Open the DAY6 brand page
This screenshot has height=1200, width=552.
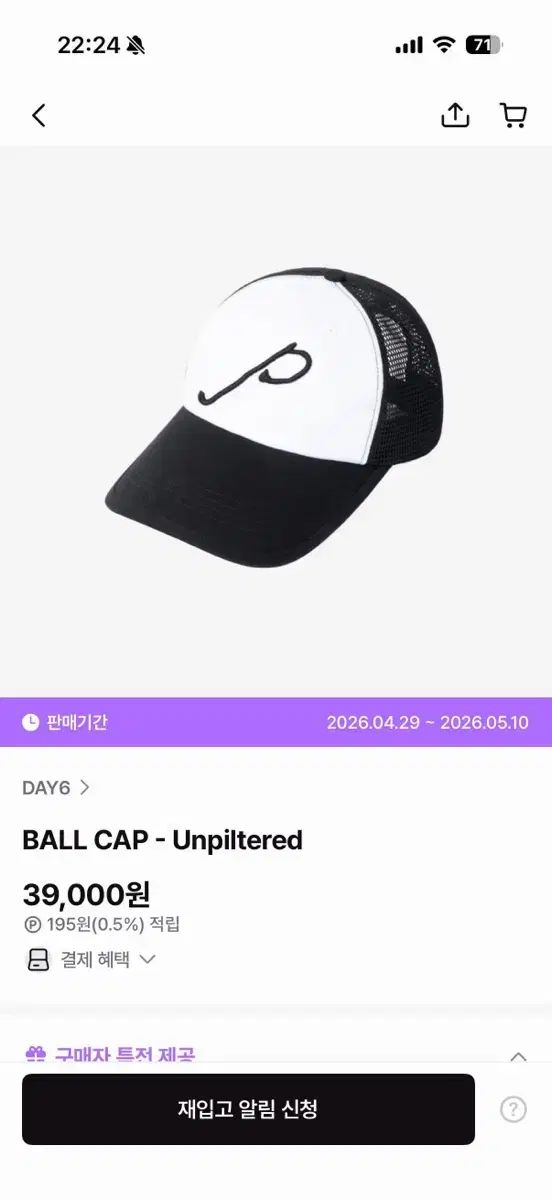click(x=56, y=787)
